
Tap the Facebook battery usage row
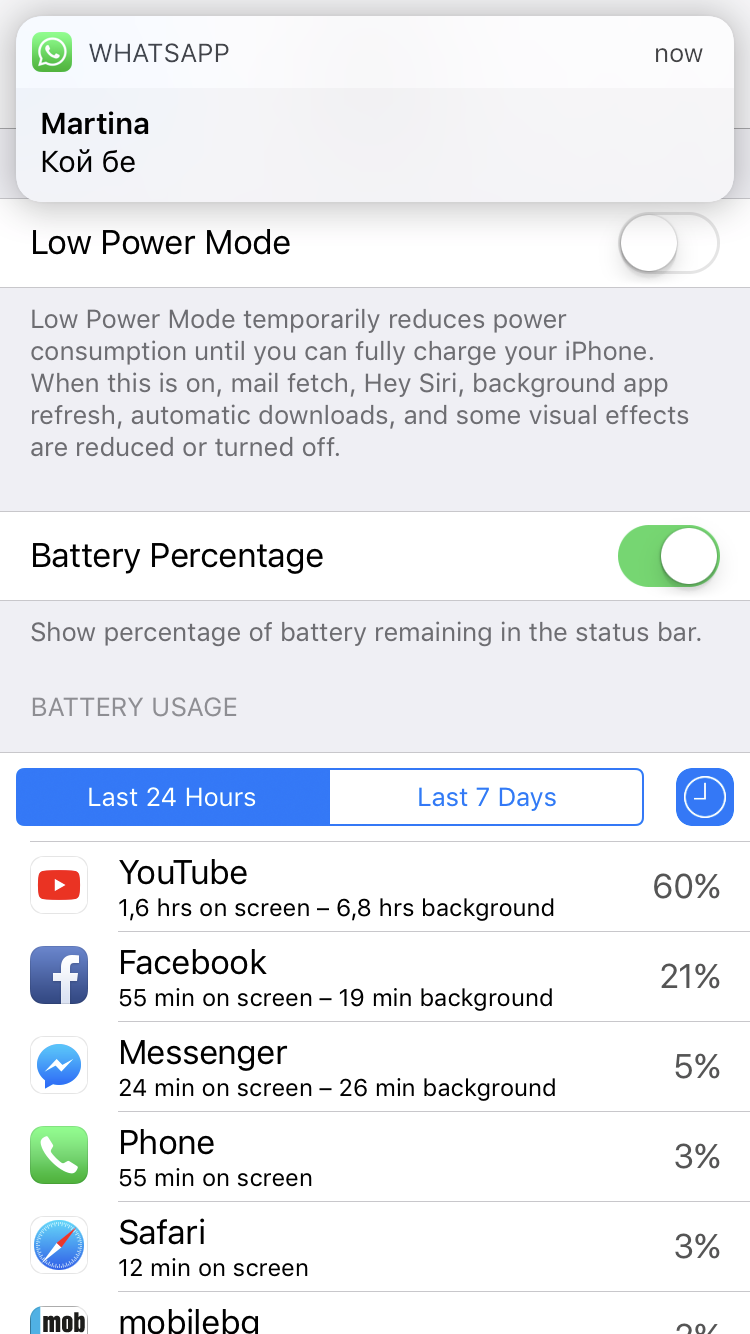click(375, 977)
